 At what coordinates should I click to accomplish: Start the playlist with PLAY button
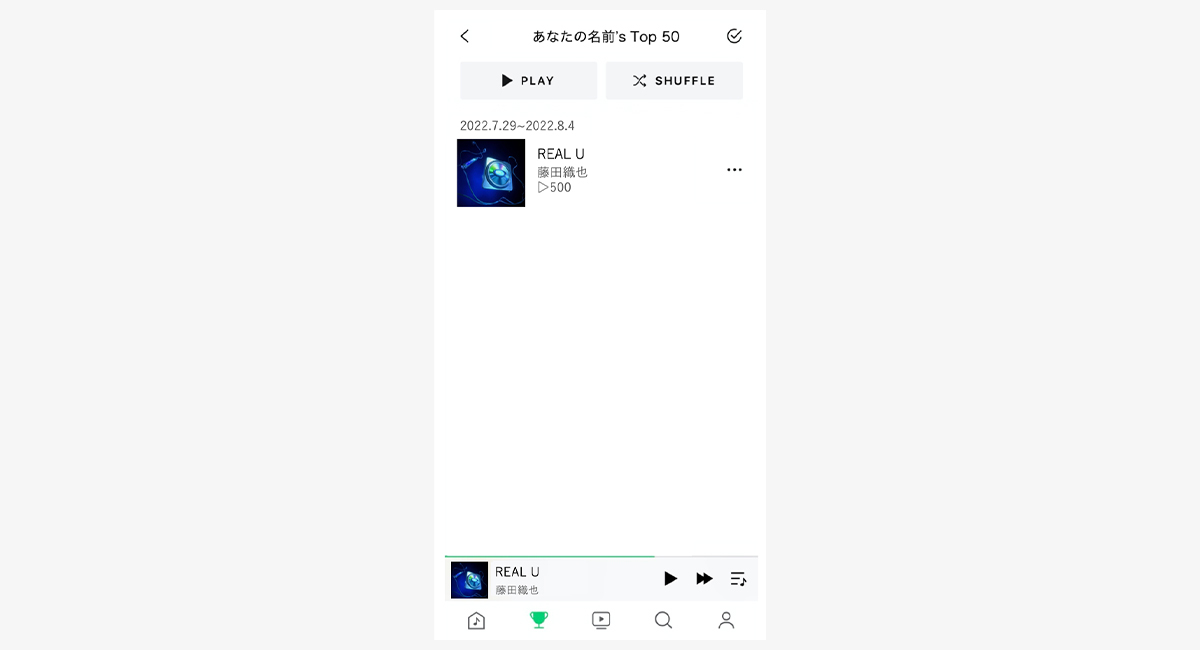coord(528,81)
